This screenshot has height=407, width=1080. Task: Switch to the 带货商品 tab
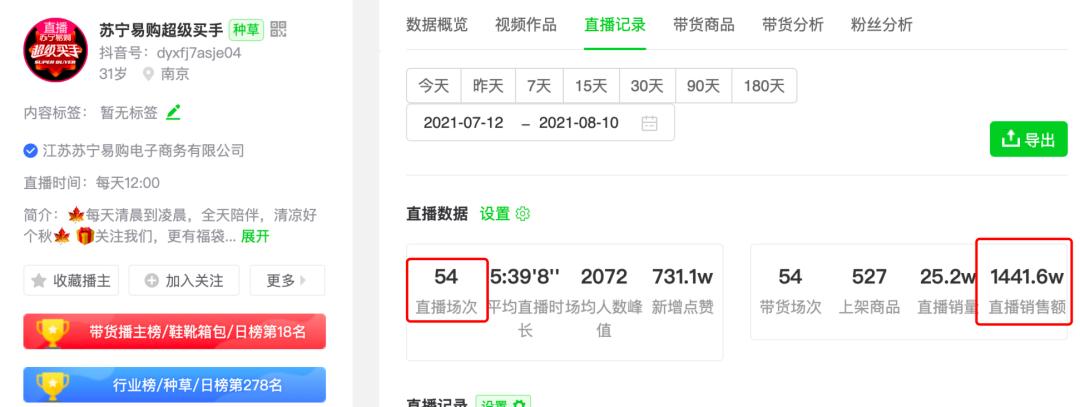pyautogui.click(x=704, y=25)
